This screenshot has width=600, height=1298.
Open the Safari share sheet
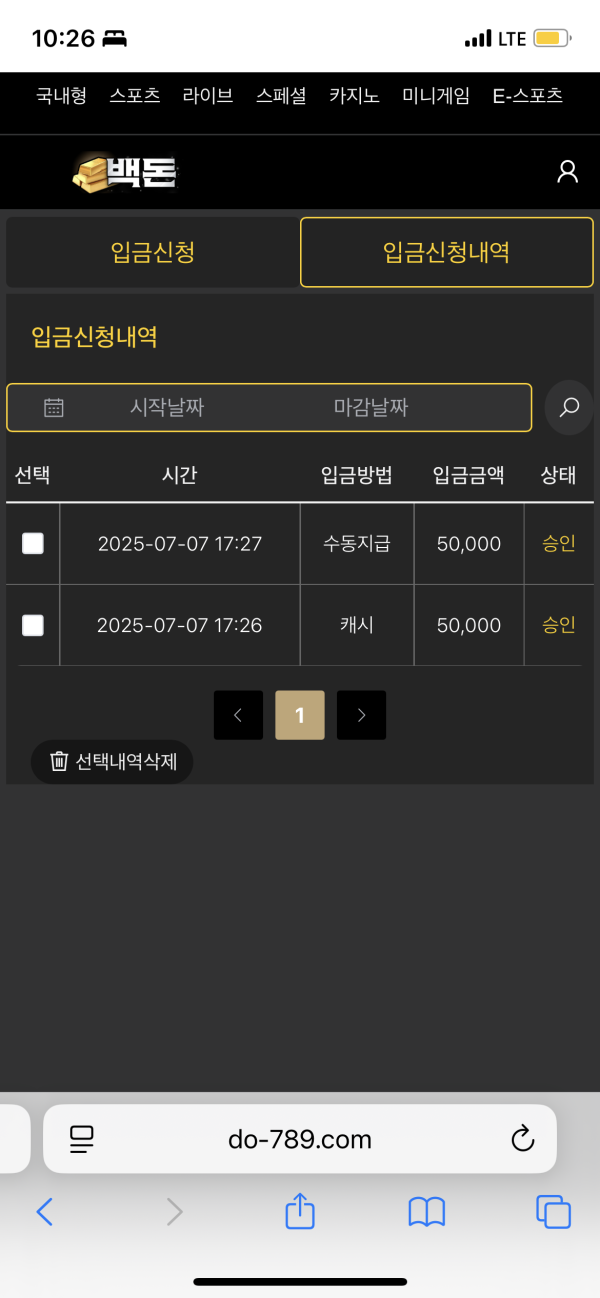point(300,1212)
